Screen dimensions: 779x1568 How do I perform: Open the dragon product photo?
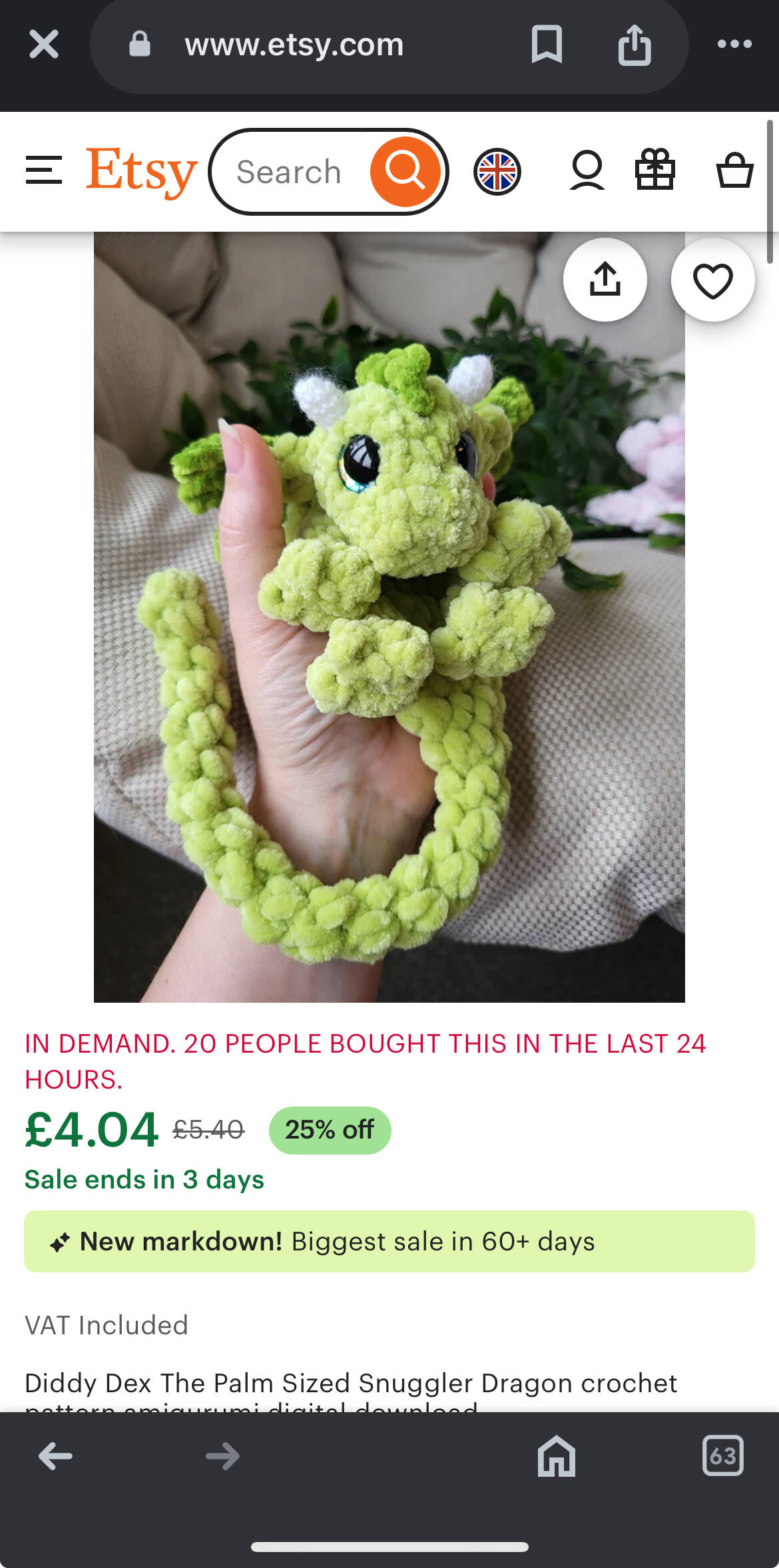click(389, 617)
